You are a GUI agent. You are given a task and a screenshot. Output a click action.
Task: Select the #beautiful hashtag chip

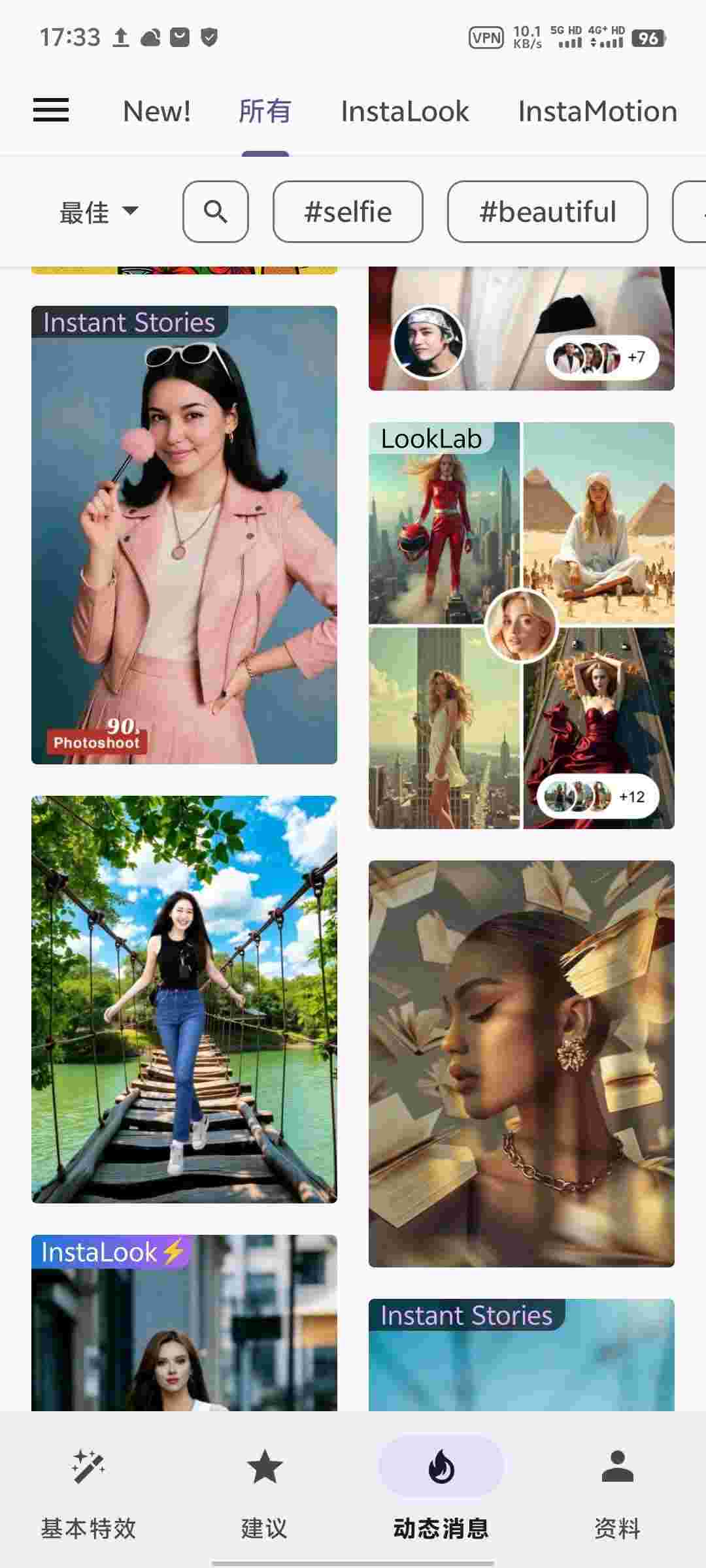[x=547, y=212]
